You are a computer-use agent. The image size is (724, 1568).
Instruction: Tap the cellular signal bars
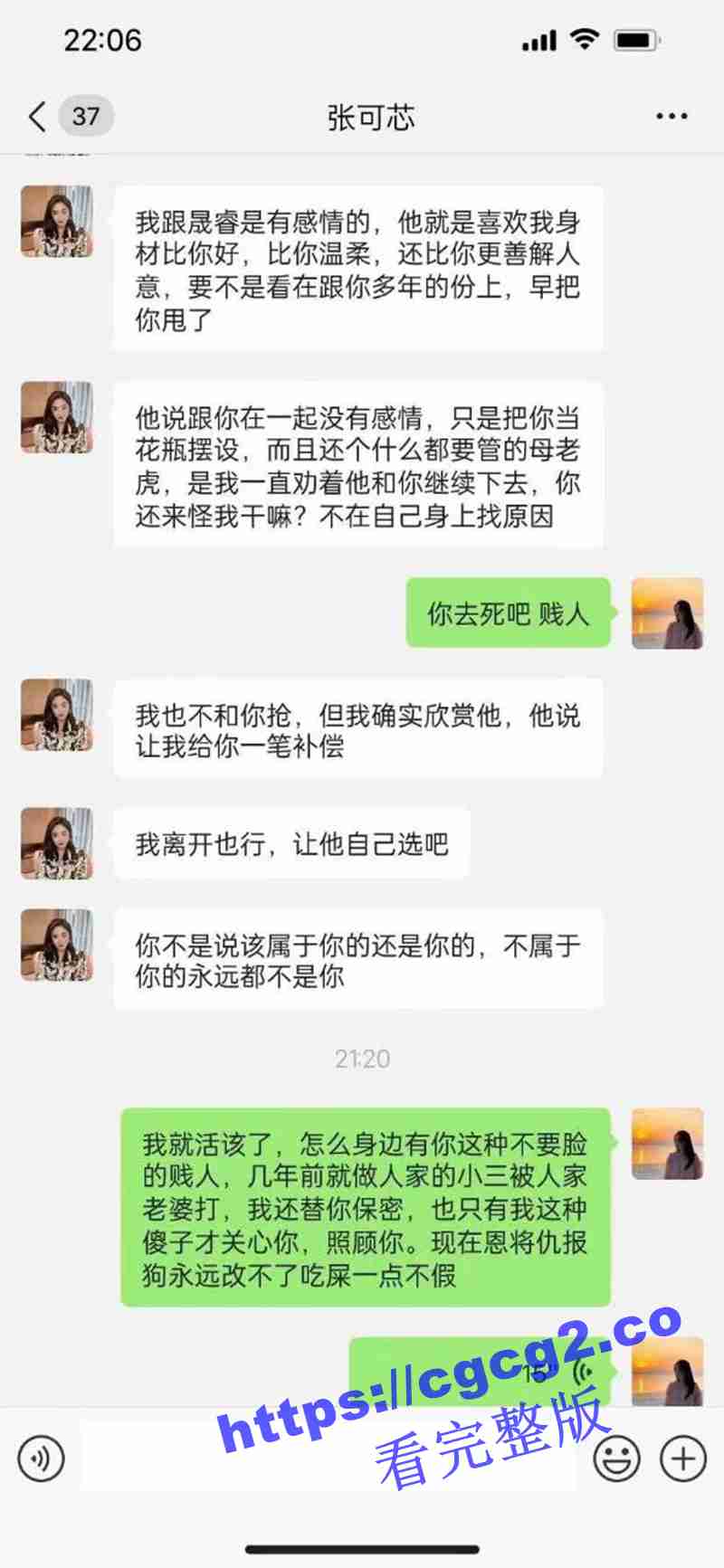pos(538,39)
